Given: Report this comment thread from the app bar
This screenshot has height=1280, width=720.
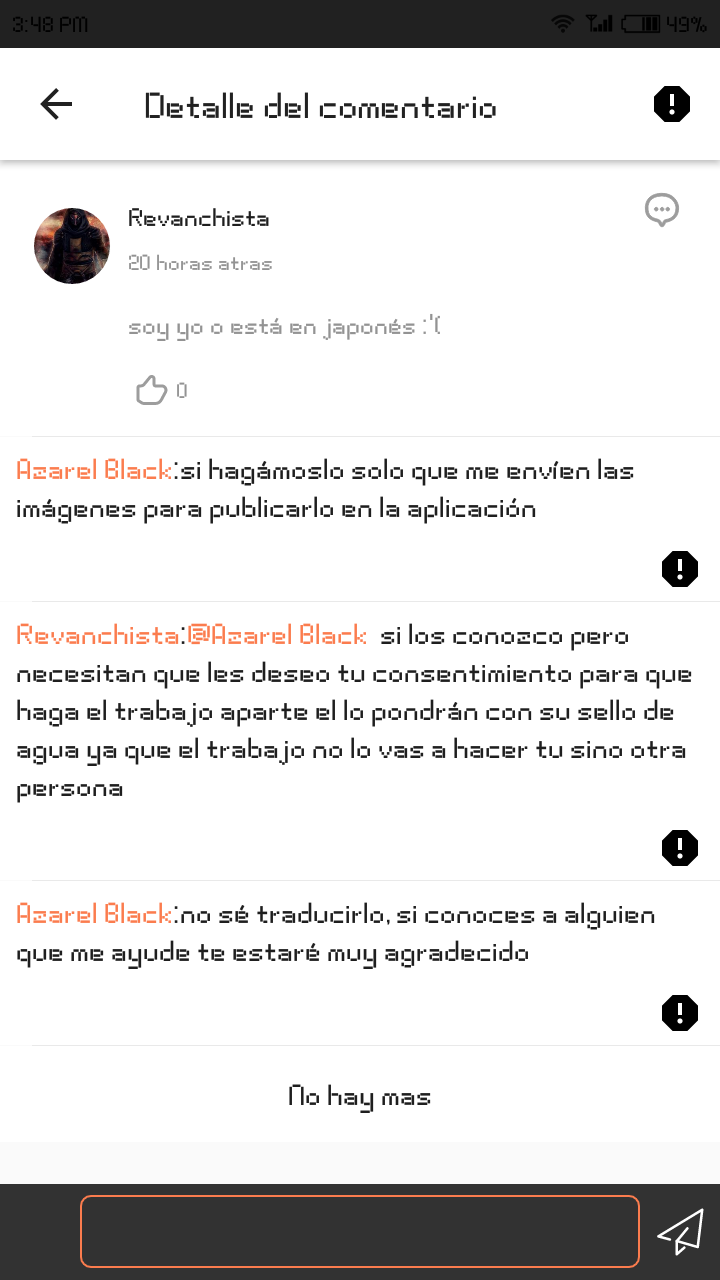Looking at the screenshot, I should [672, 104].
